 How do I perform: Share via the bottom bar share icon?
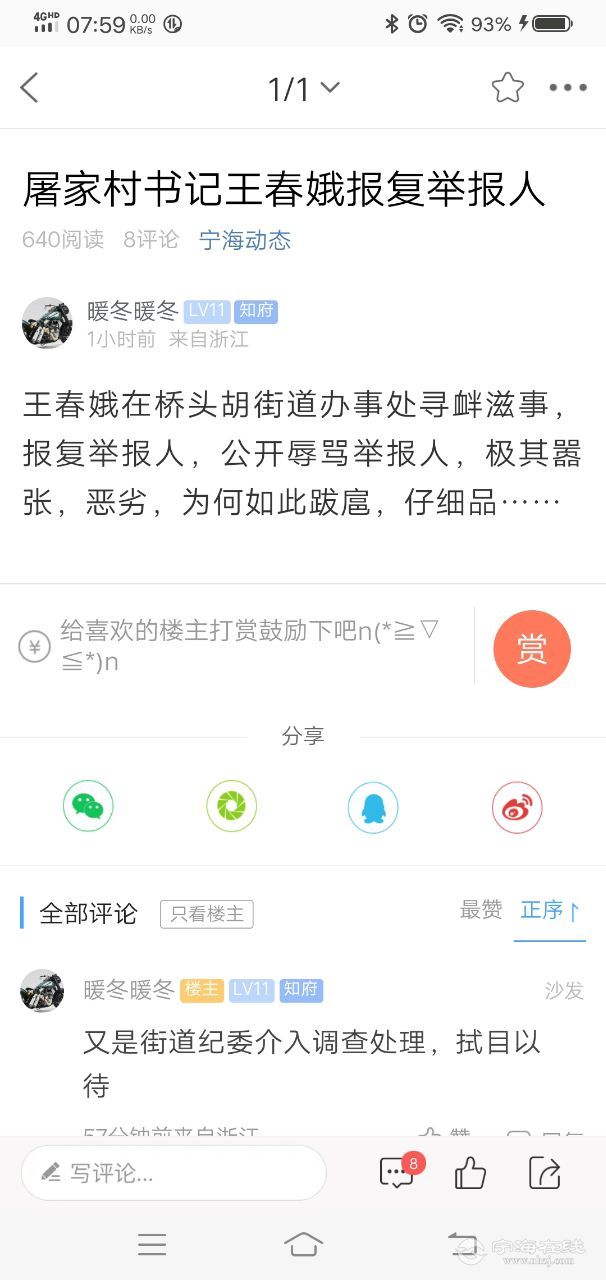coord(544,1173)
